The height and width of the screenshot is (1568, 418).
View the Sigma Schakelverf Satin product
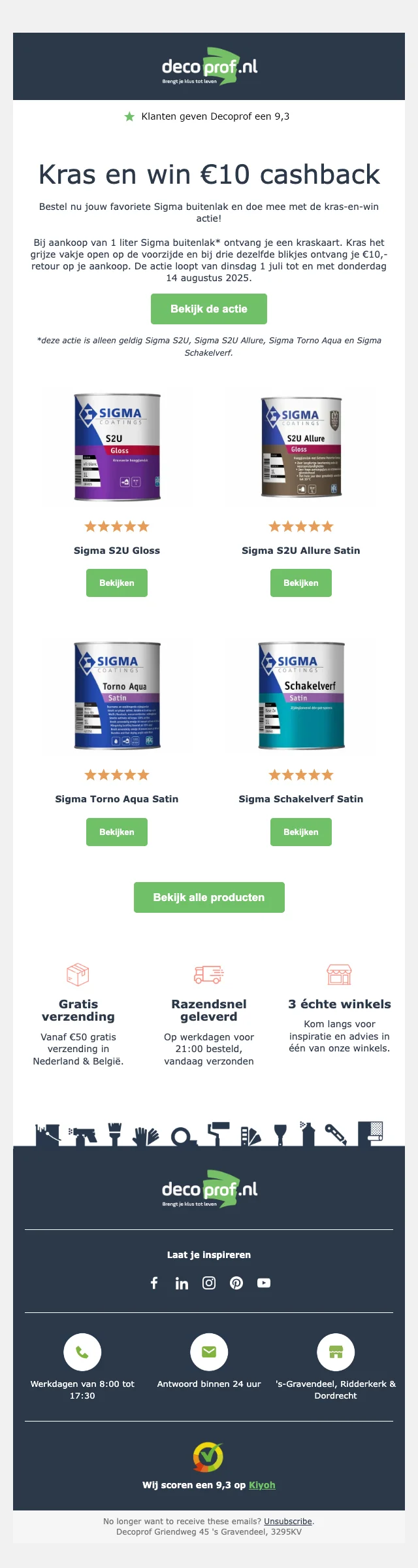(x=301, y=832)
